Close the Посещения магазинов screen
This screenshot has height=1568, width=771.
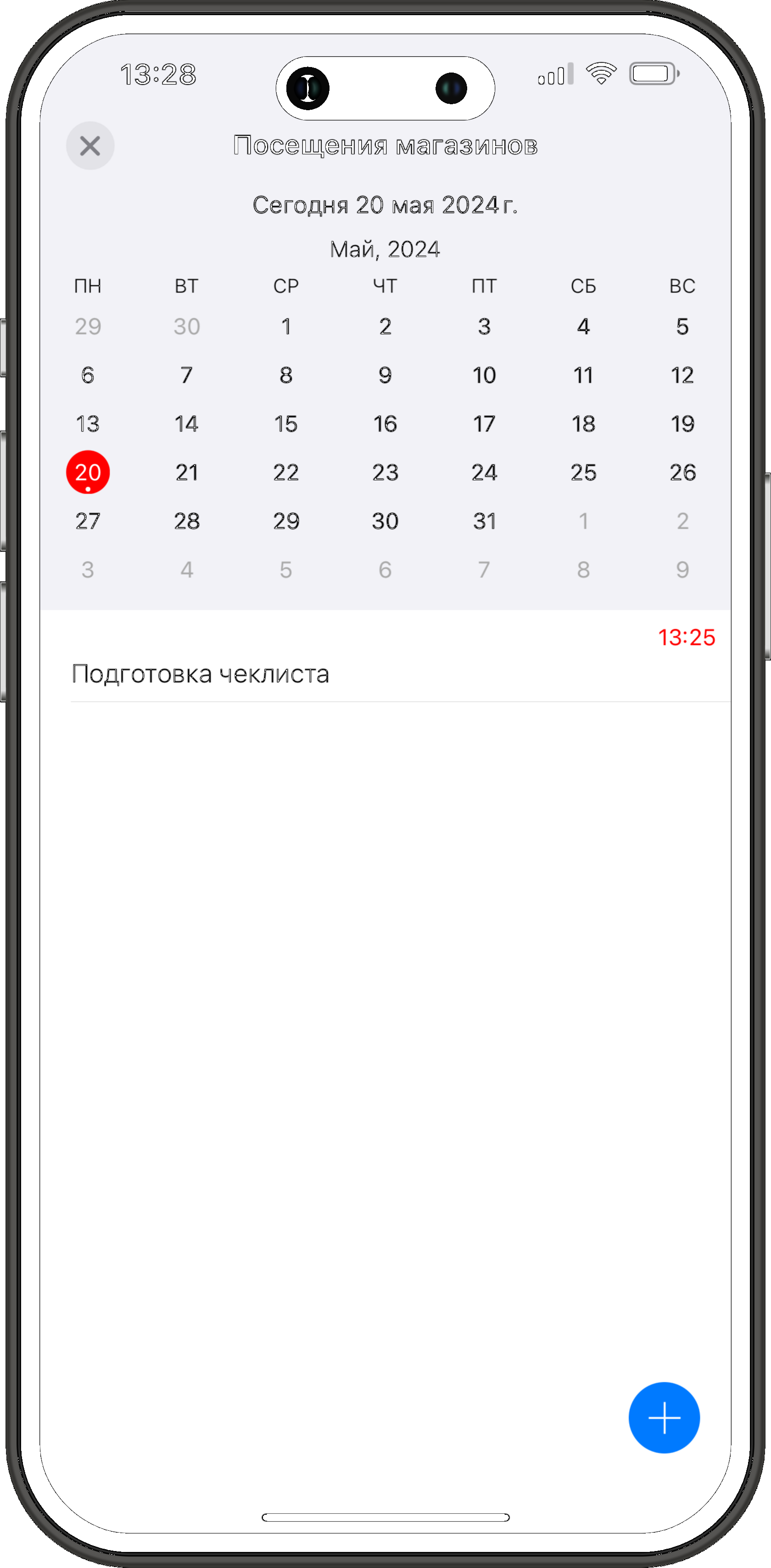click(x=90, y=146)
